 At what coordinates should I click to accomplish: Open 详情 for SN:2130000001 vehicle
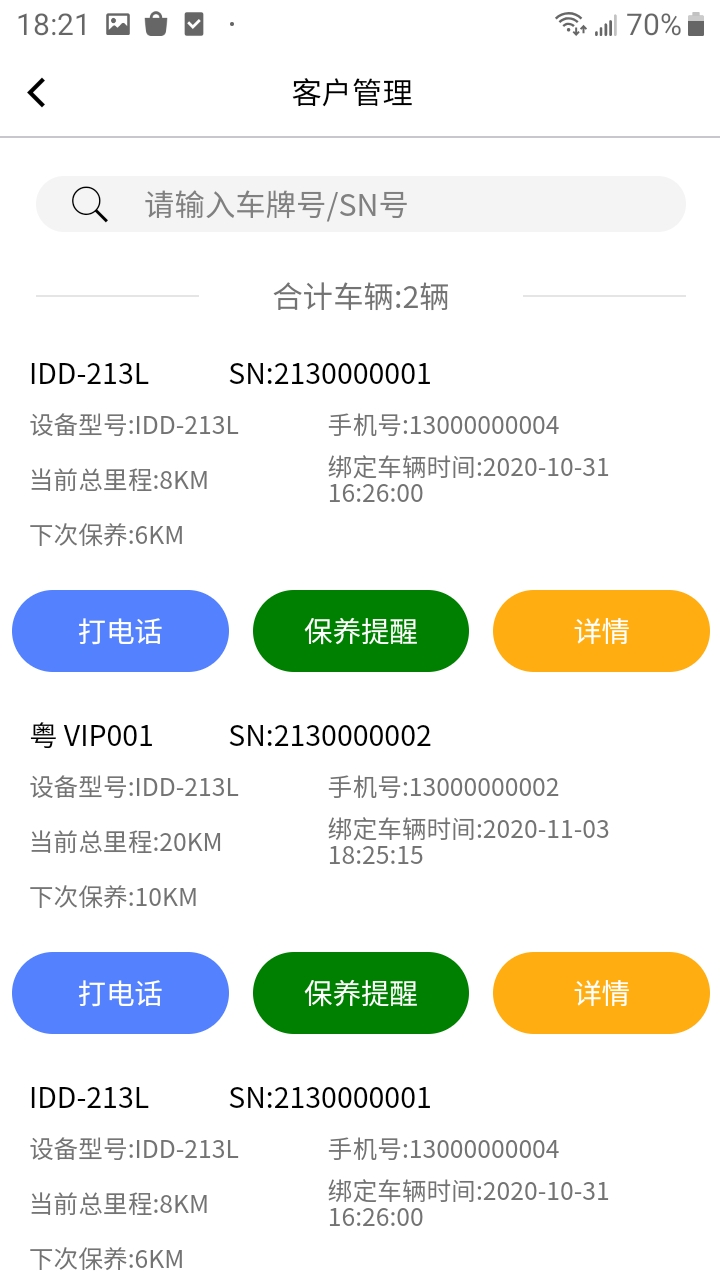601,631
